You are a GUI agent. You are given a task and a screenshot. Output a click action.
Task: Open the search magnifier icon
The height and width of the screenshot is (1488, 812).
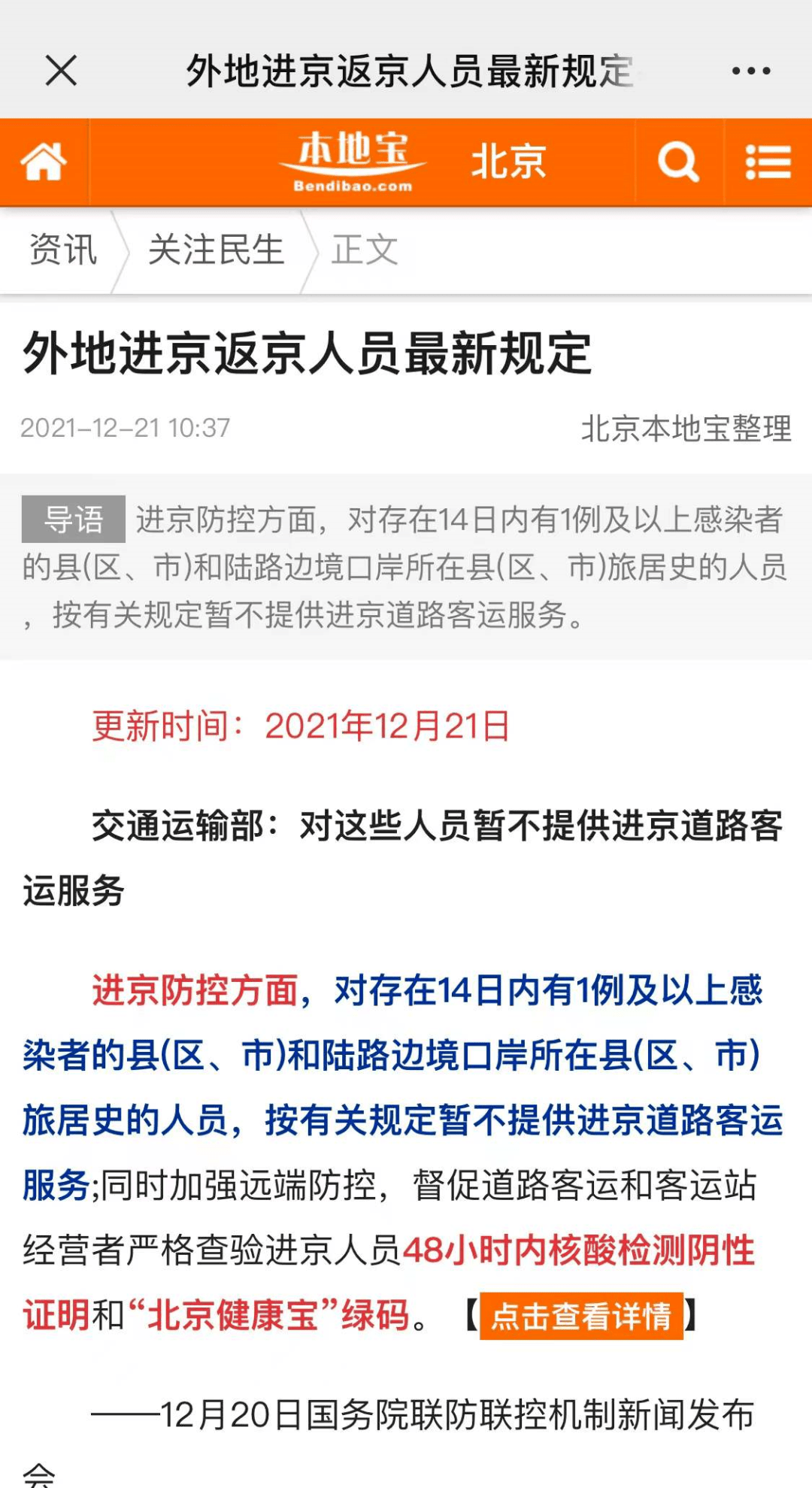pyautogui.click(x=679, y=162)
